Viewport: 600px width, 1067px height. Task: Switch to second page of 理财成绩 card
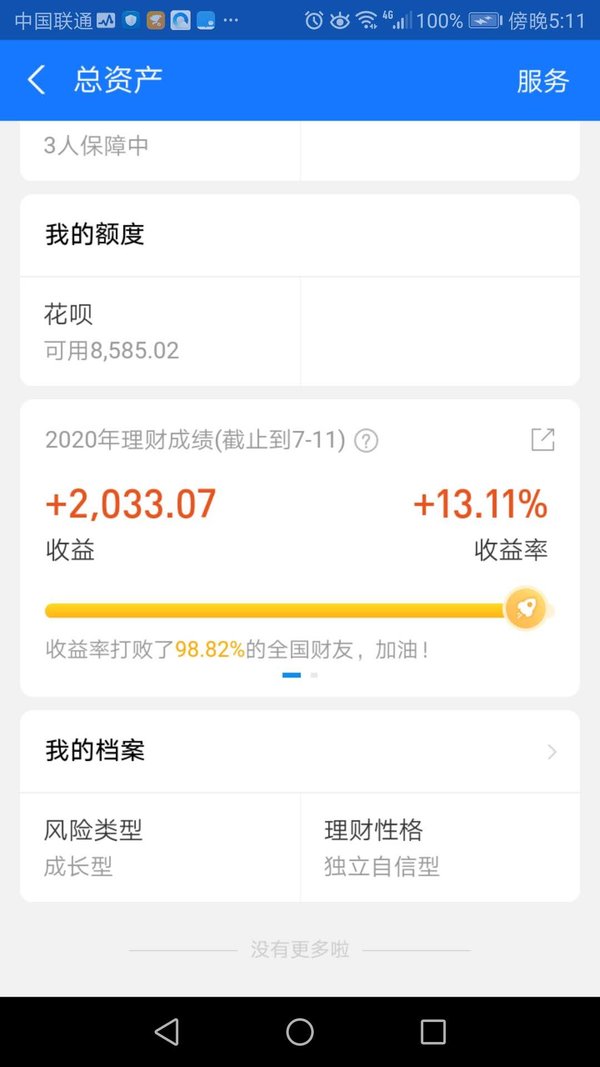point(314,675)
